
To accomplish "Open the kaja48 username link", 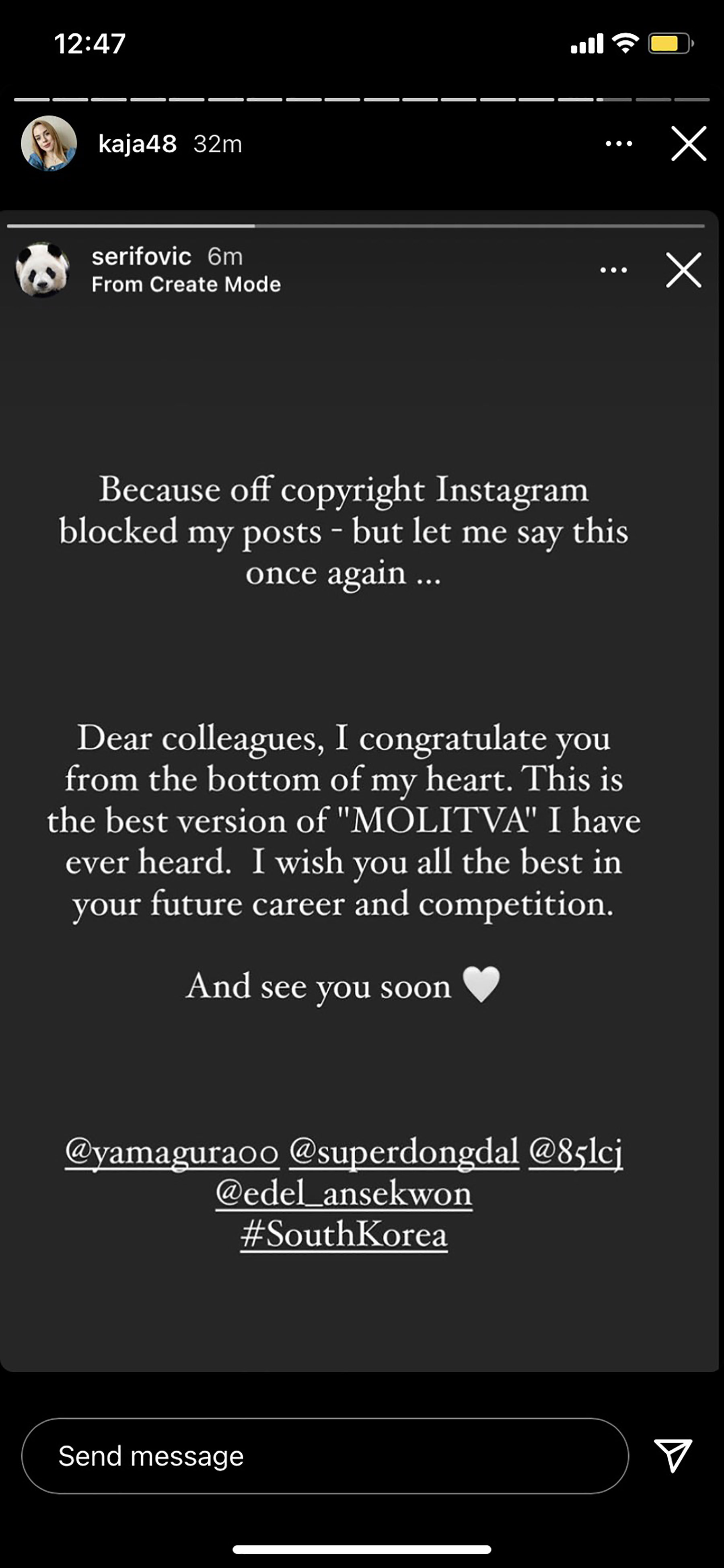I will (138, 144).
